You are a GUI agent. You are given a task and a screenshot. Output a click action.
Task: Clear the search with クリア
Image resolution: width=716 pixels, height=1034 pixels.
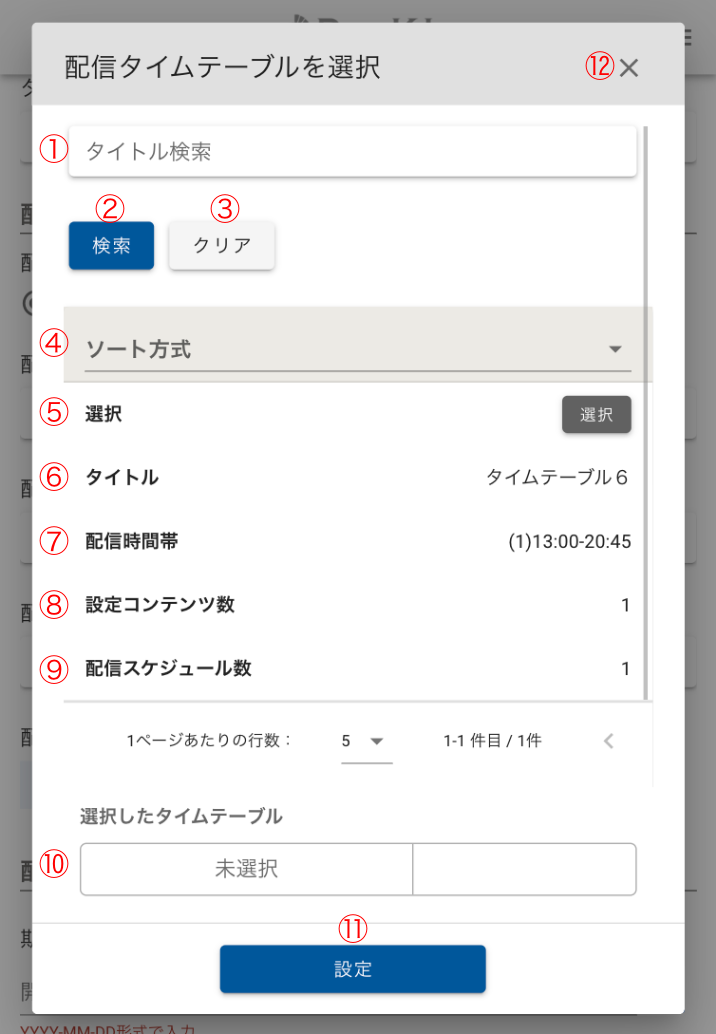(x=222, y=246)
